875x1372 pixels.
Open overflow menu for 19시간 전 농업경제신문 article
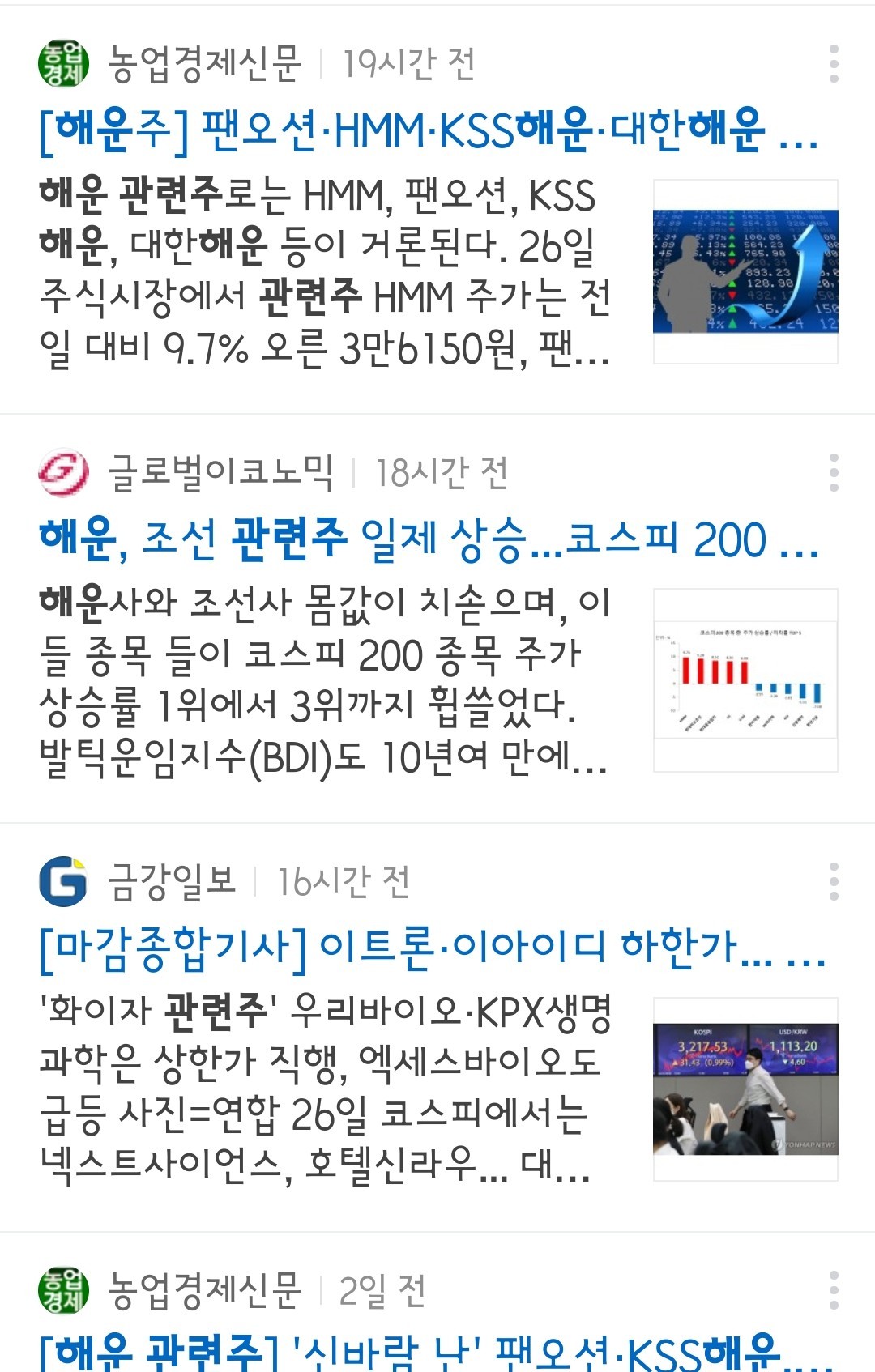tap(833, 64)
